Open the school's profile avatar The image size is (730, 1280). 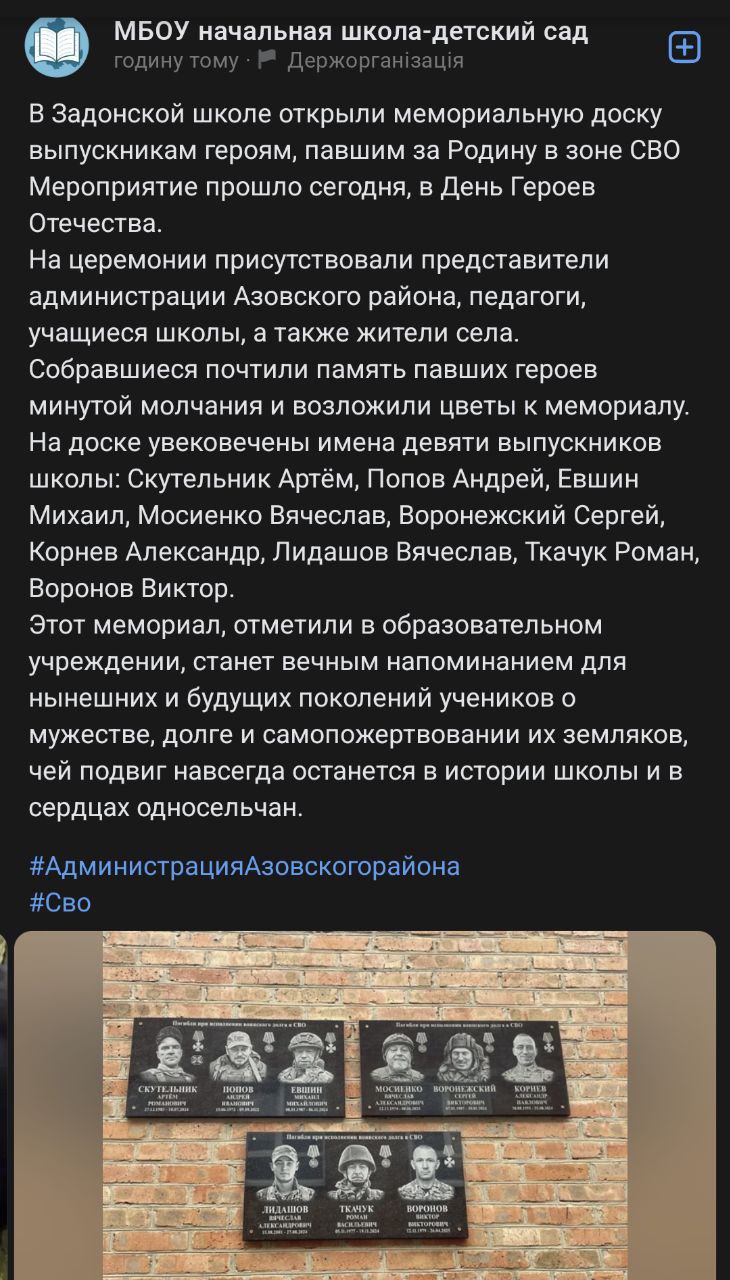click(57, 45)
